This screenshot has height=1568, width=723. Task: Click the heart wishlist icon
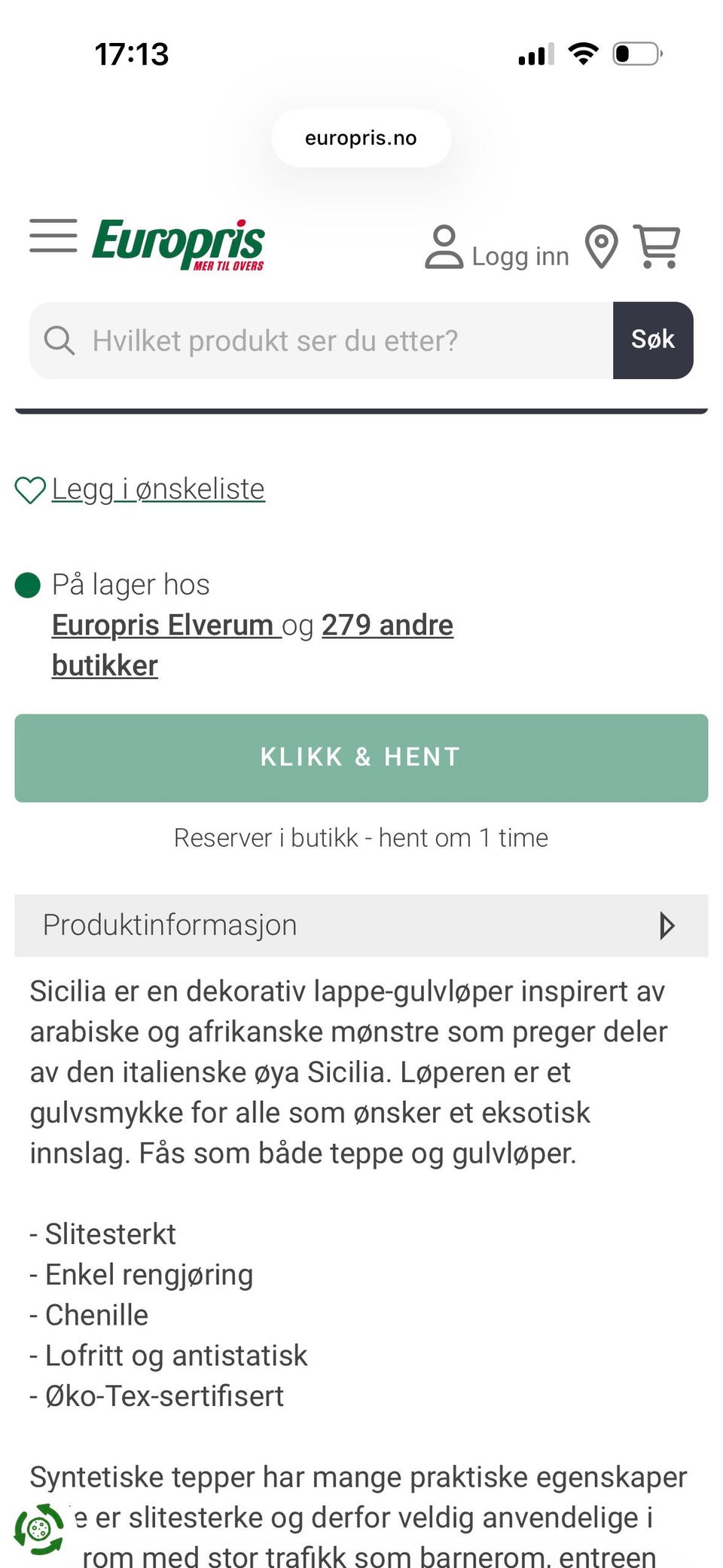point(31,488)
